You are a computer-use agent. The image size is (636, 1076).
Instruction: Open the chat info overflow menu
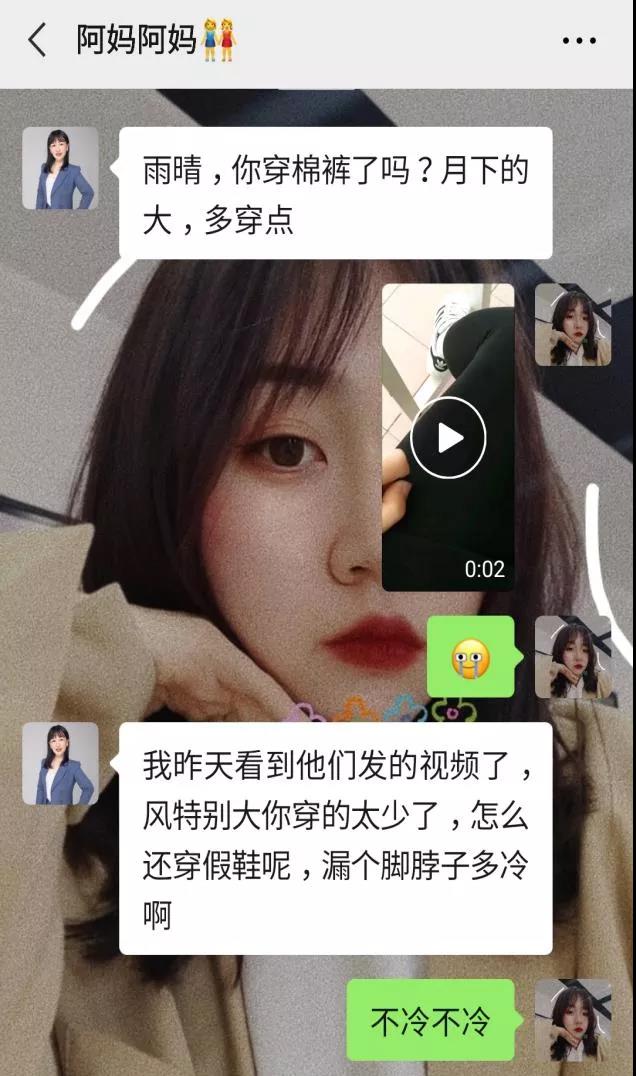(579, 41)
